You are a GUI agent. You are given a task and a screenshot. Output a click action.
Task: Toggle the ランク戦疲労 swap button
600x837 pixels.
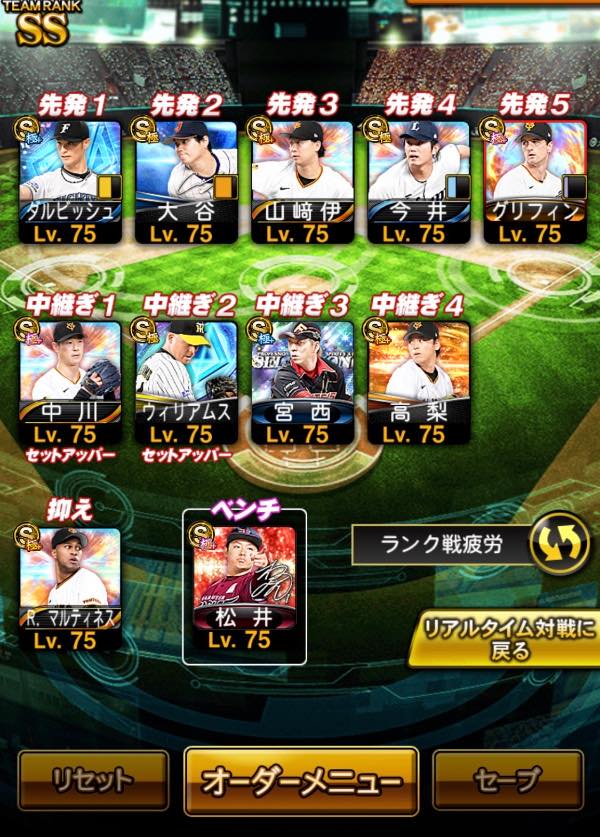pos(558,545)
